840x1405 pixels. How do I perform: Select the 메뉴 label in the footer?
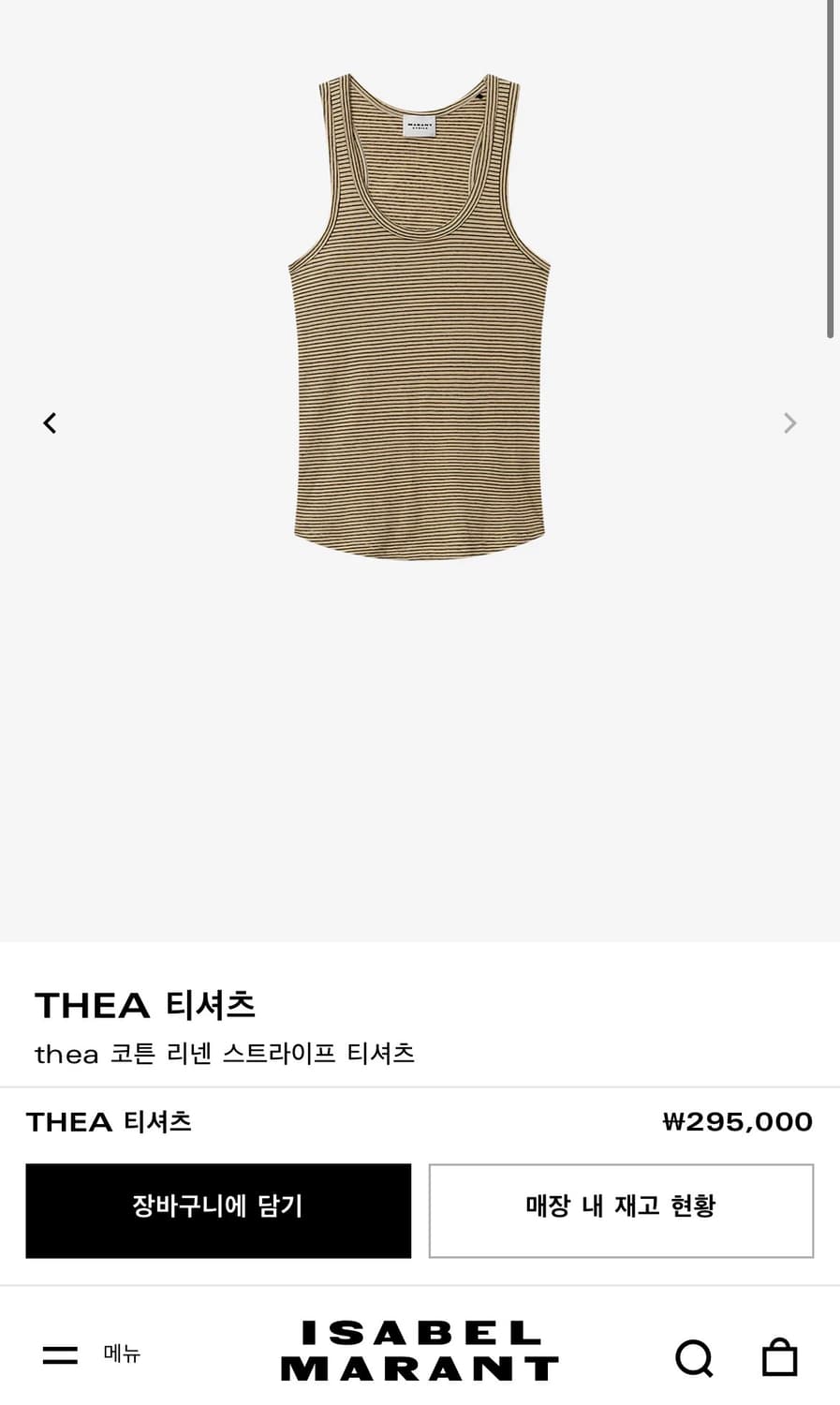[118, 1355]
